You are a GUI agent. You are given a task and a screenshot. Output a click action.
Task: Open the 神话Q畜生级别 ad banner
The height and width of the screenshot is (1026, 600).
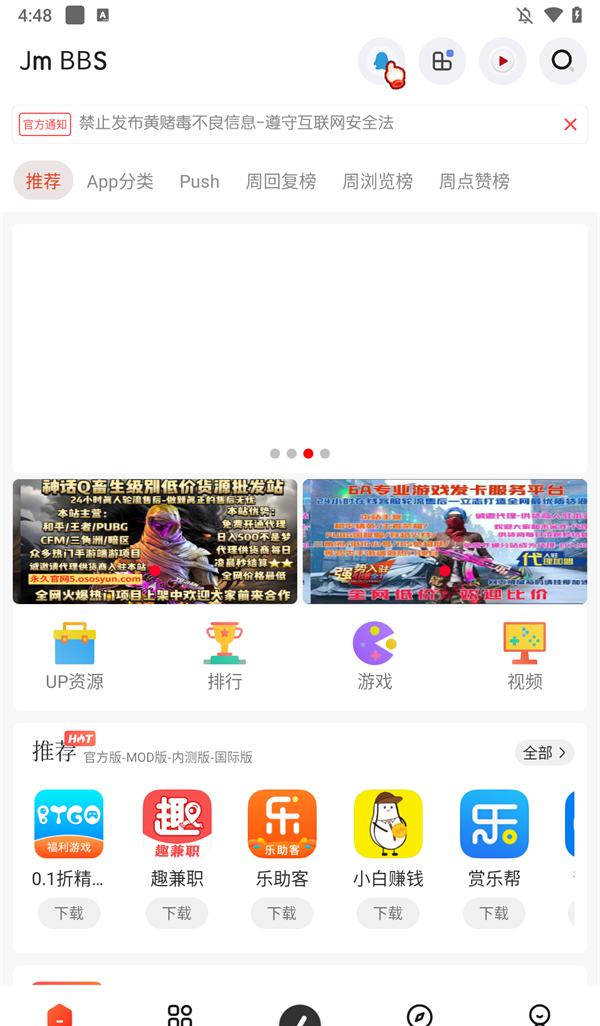155,541
